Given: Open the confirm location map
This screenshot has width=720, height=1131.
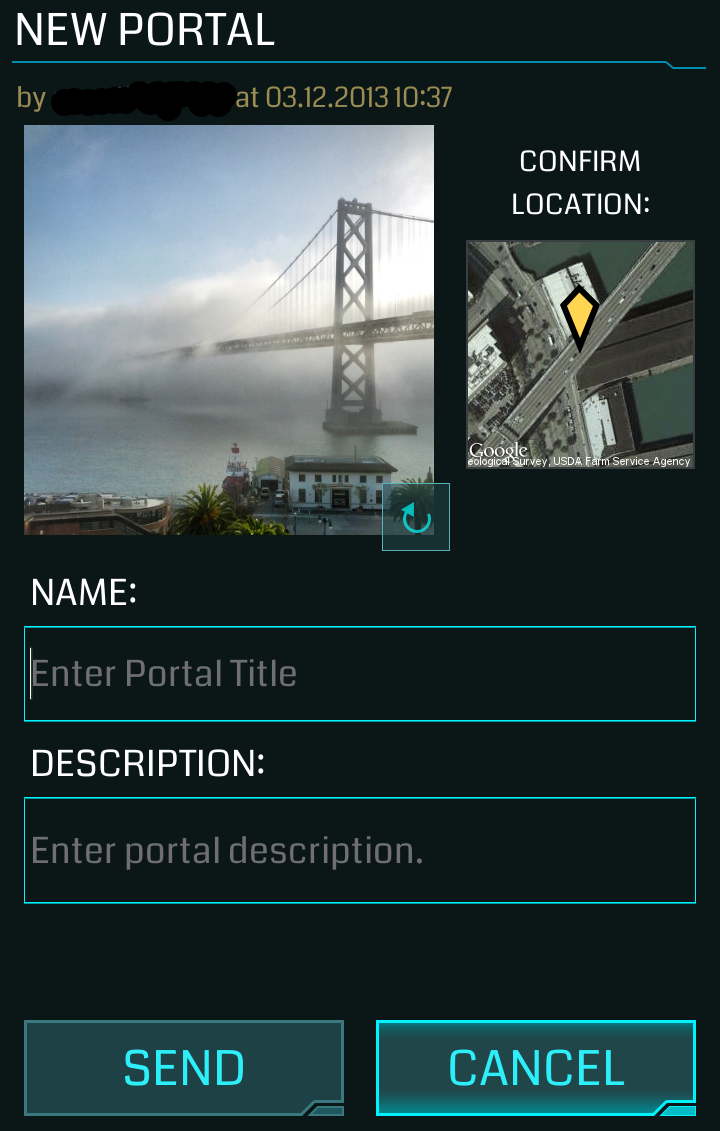Looking at the screenshot, I should click(580, 354).
